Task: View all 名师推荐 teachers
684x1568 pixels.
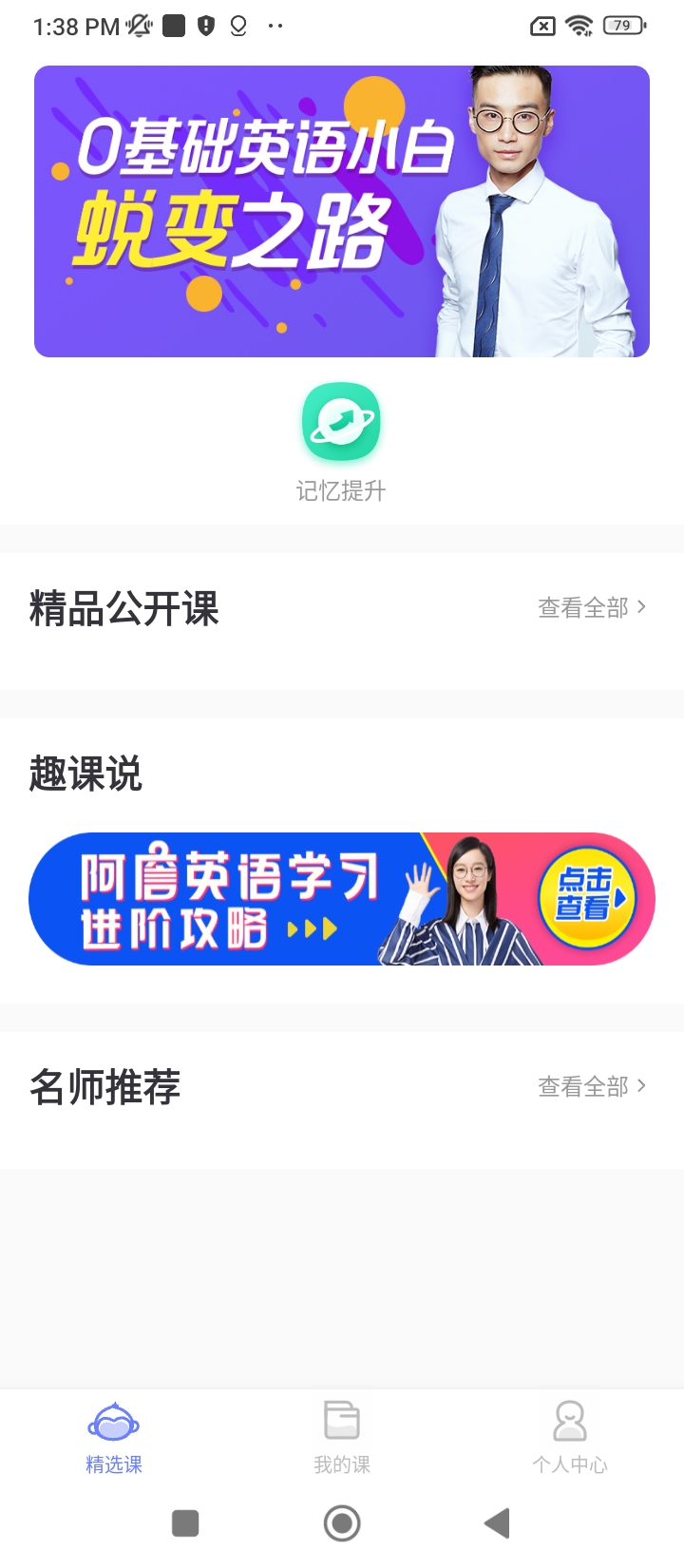Action: tap(592, 1086)
